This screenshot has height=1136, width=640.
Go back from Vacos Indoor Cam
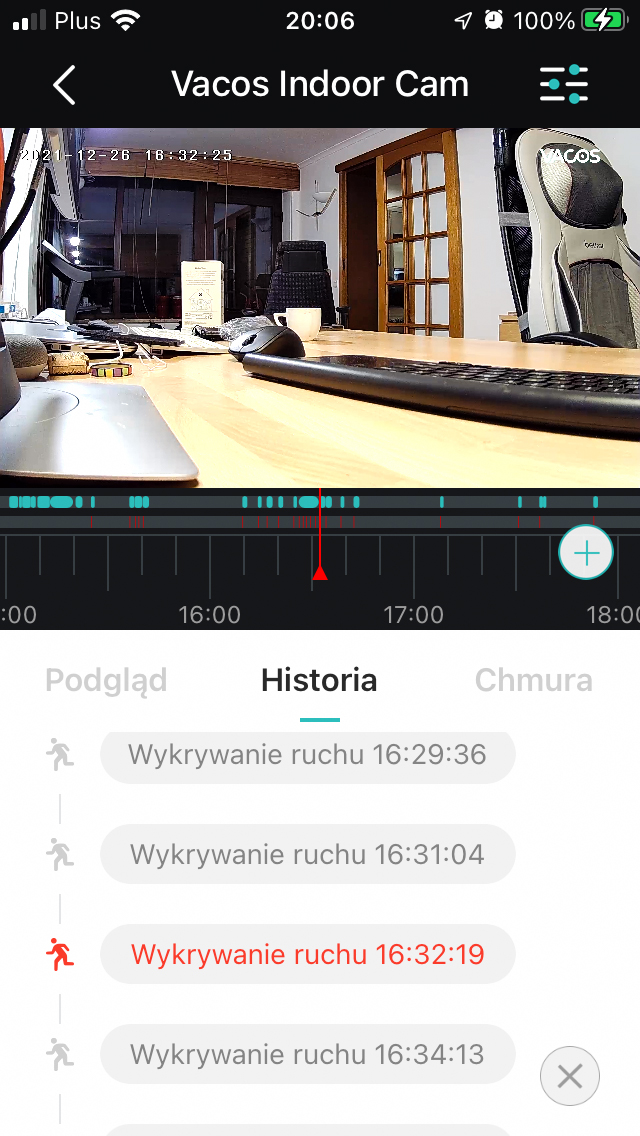(65, 85)
